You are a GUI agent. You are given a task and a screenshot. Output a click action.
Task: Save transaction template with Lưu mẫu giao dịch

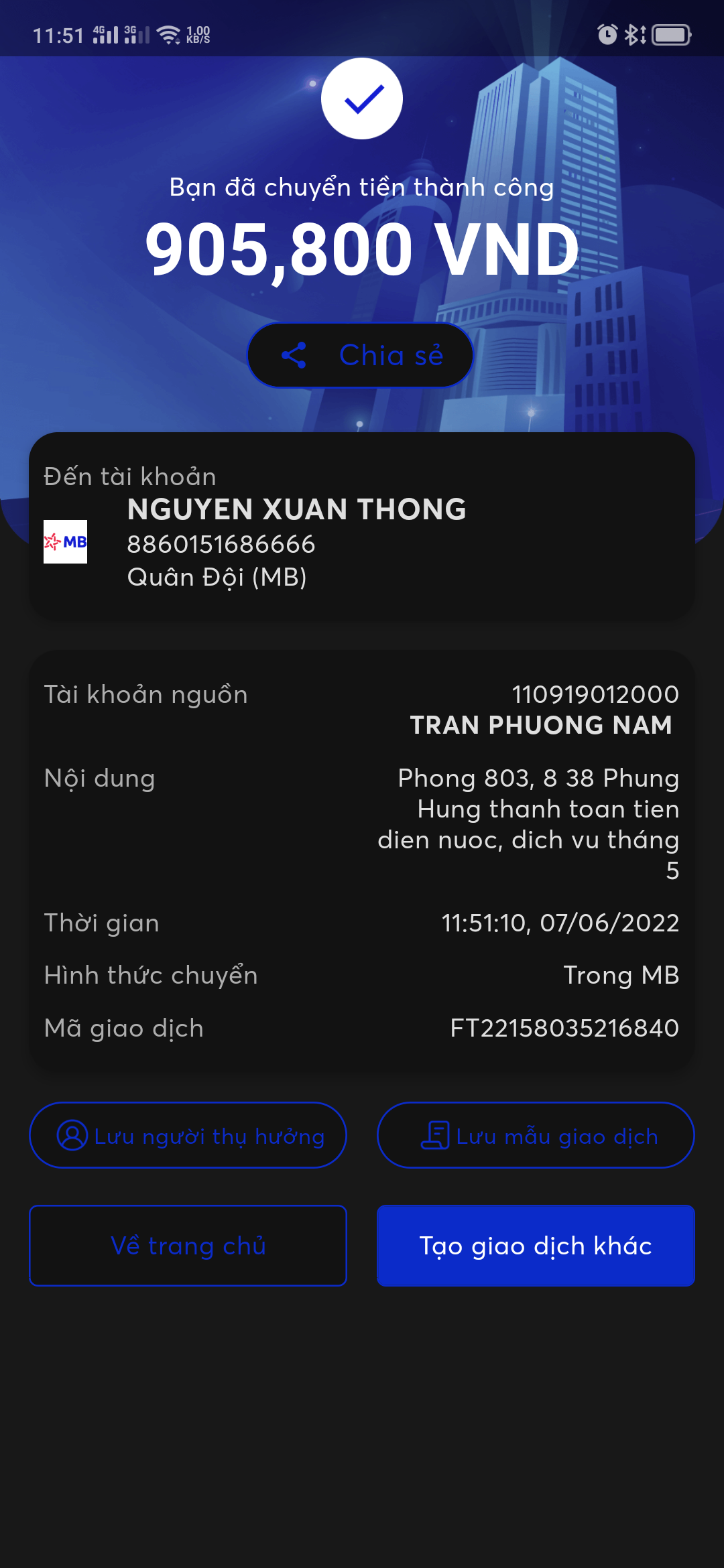[536, 1135]
